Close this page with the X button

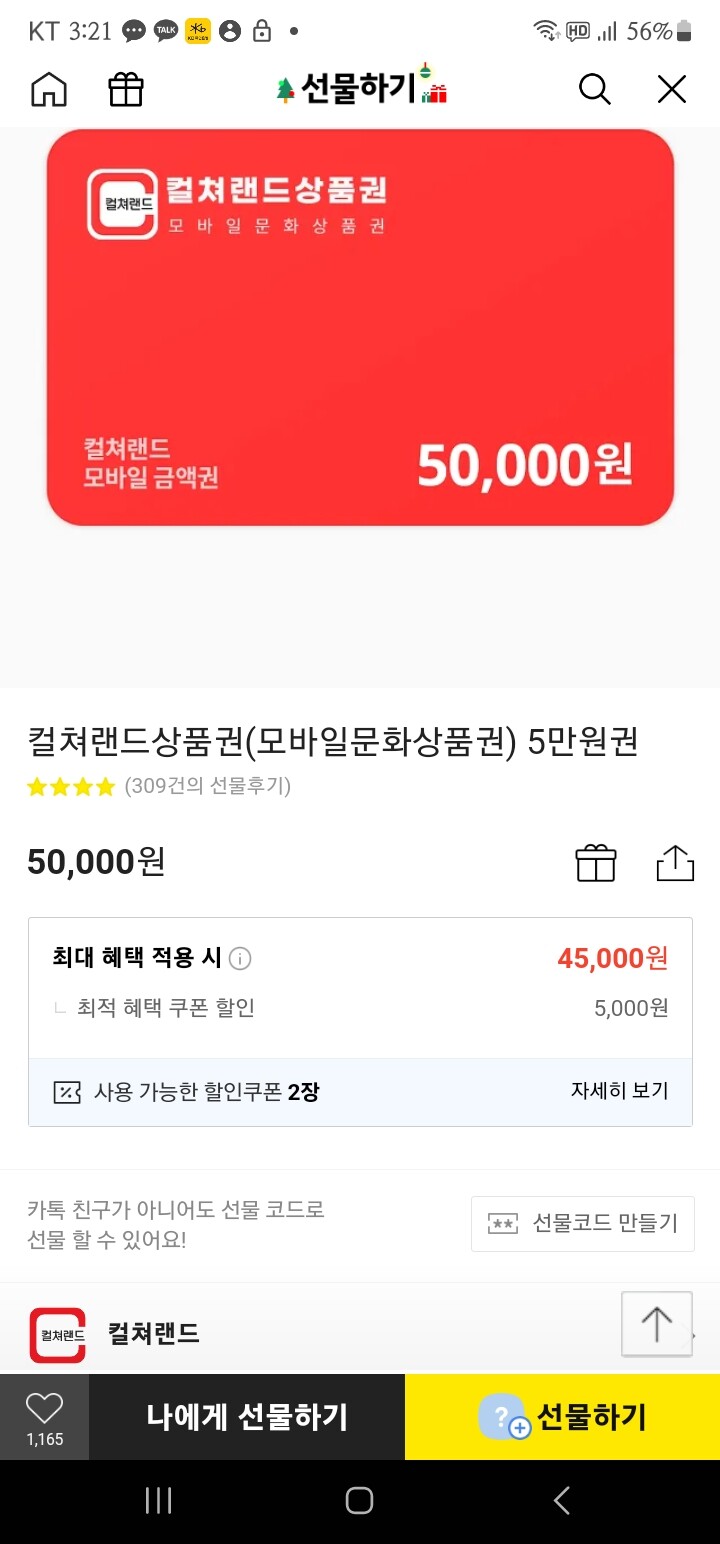click(x=671, y=89)
